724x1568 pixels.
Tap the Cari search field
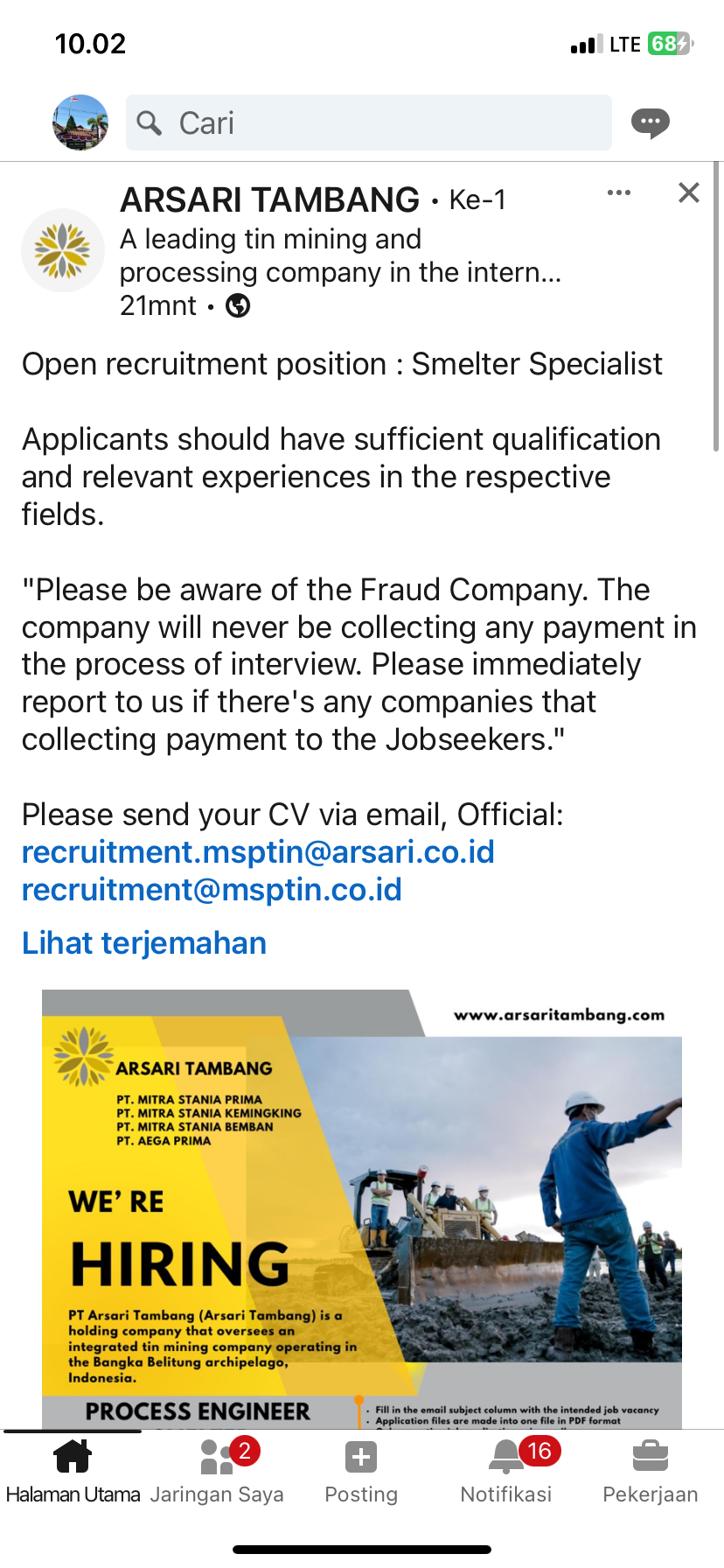pyautogui.click(x=369, y=122)
